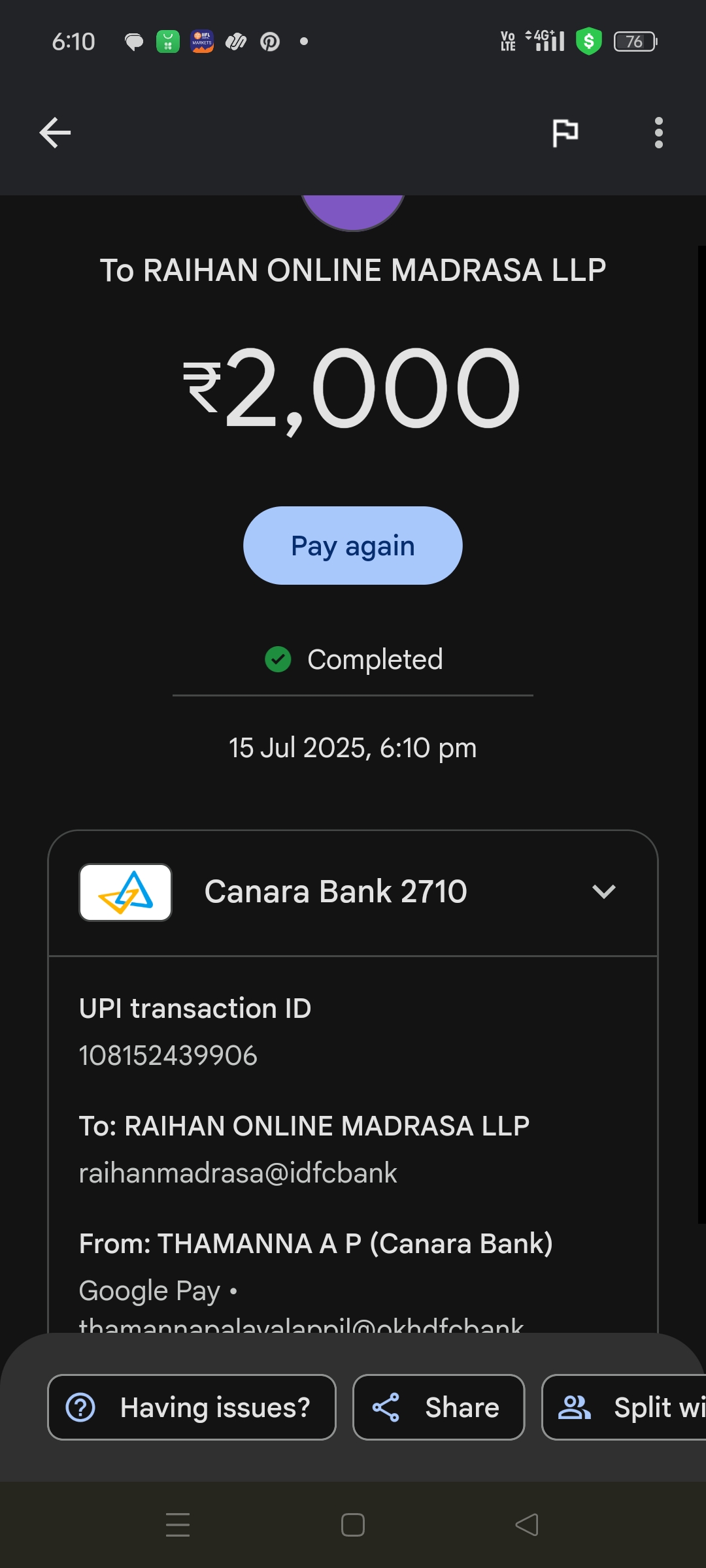This screenshot has width=706, height=1568.
Task: Open Having issues? help
Action: coord(192,1407)
